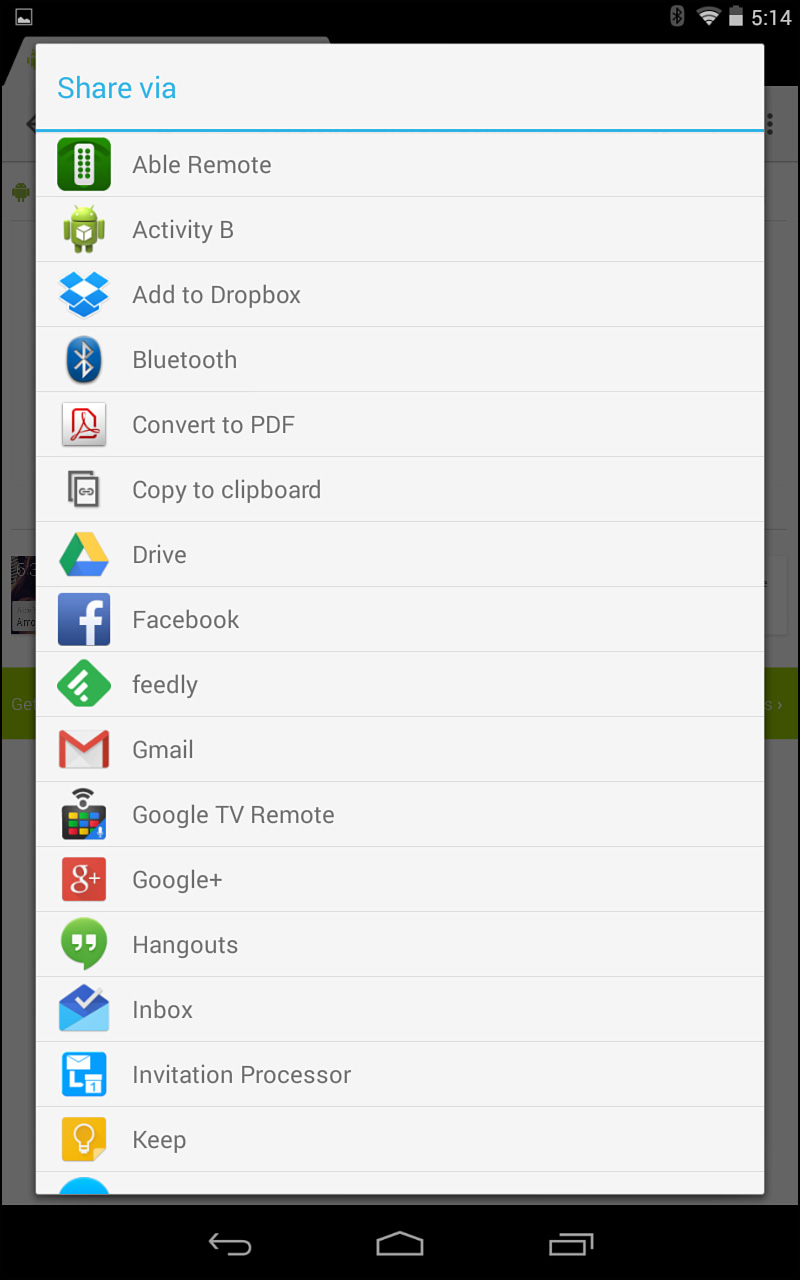Screen dimensions: 800x1280
Task: Share on Google+
Action: (x=400, y=879)
